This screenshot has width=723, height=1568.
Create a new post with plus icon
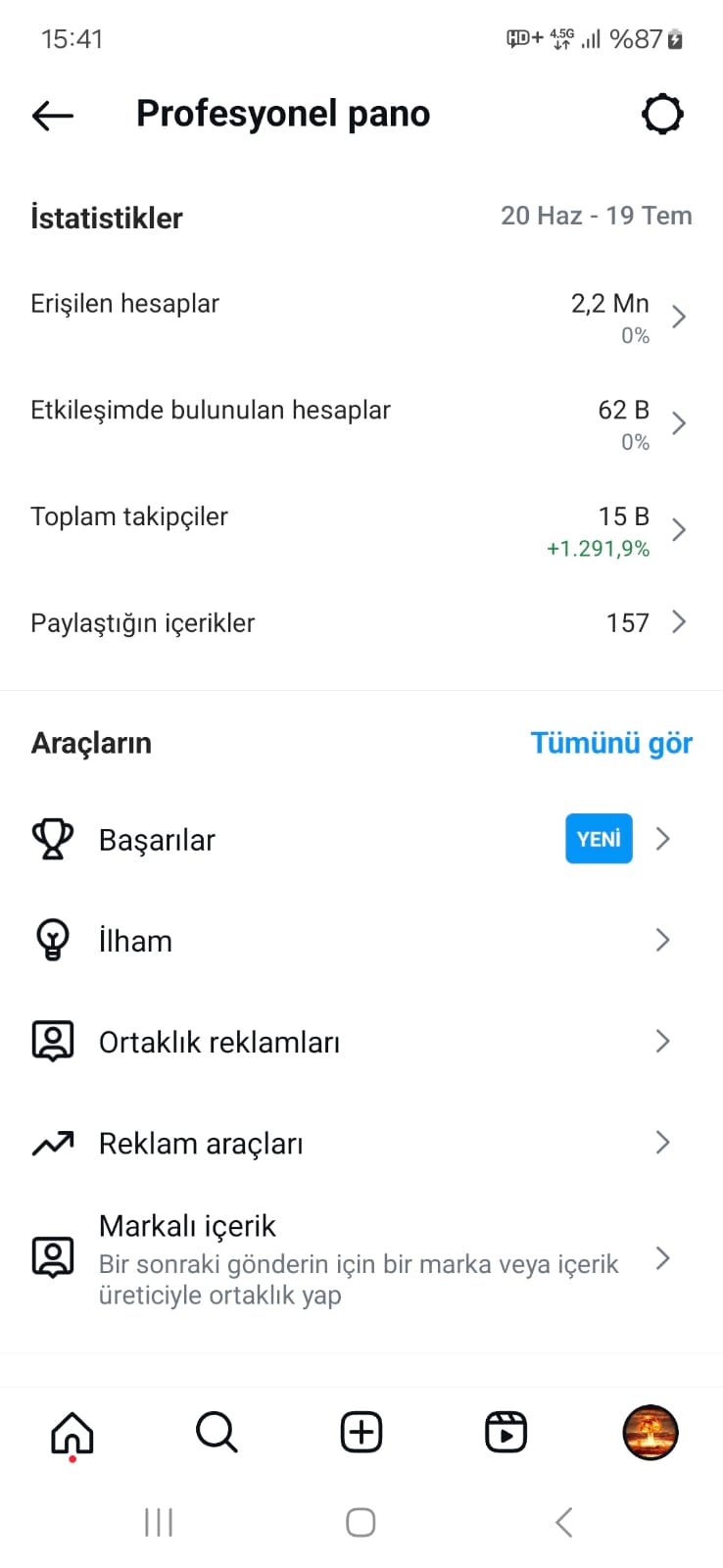click(361, 1433)
